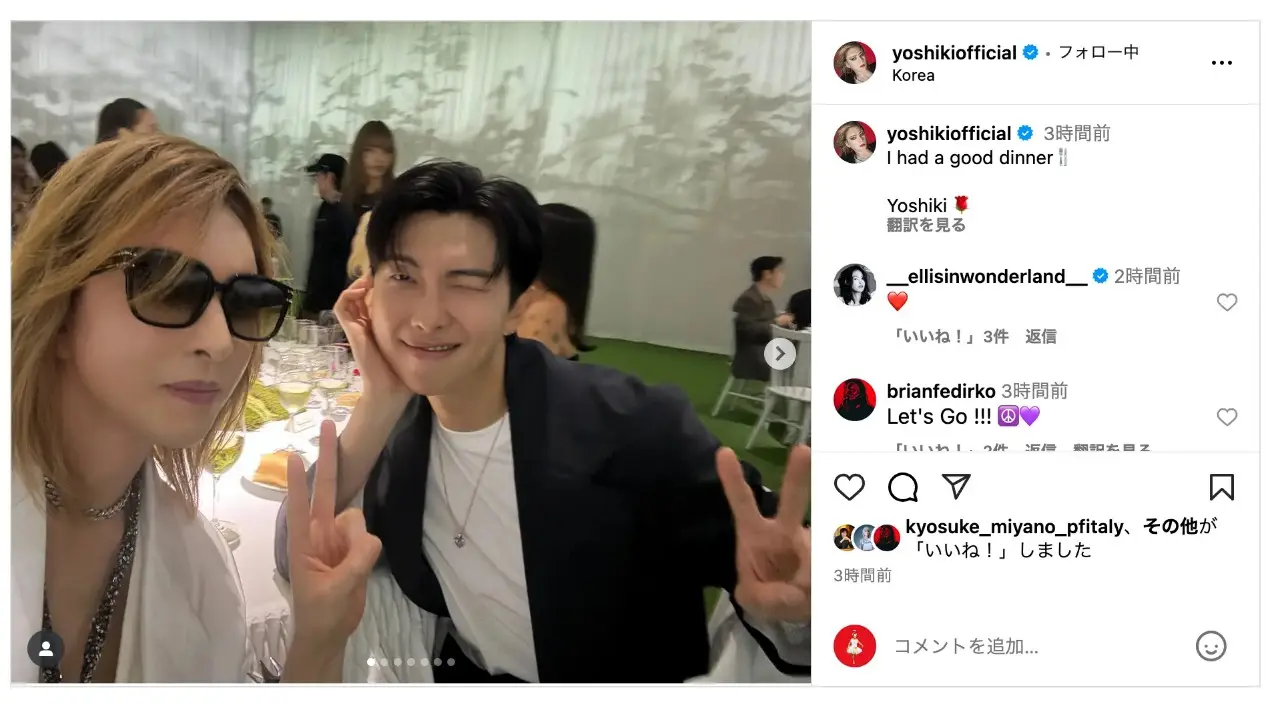
Task: Save the post with the bookmark icon
Action: tap(1221, 487)
